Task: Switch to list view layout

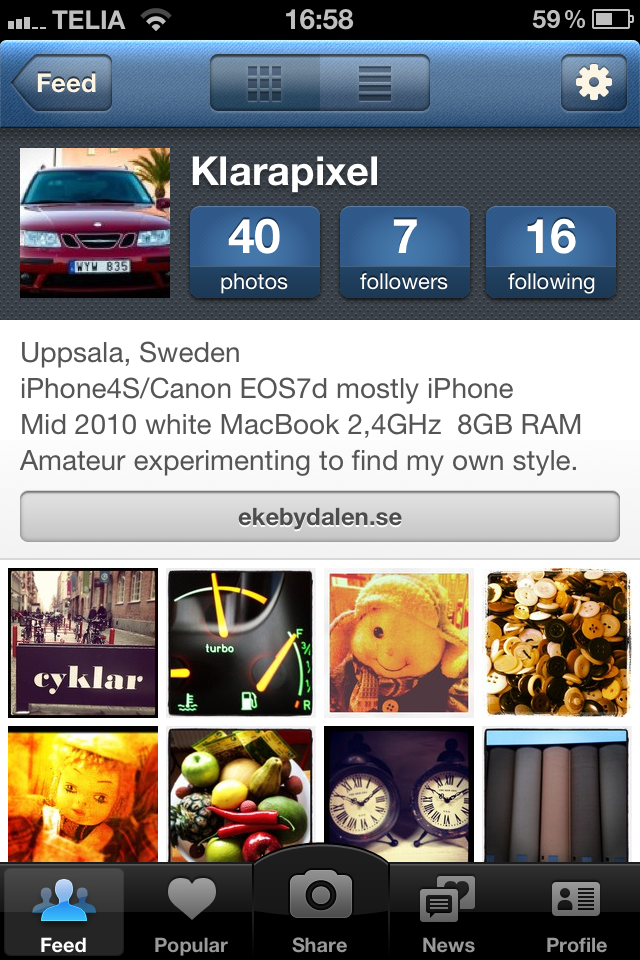Action: pos(375,82)
